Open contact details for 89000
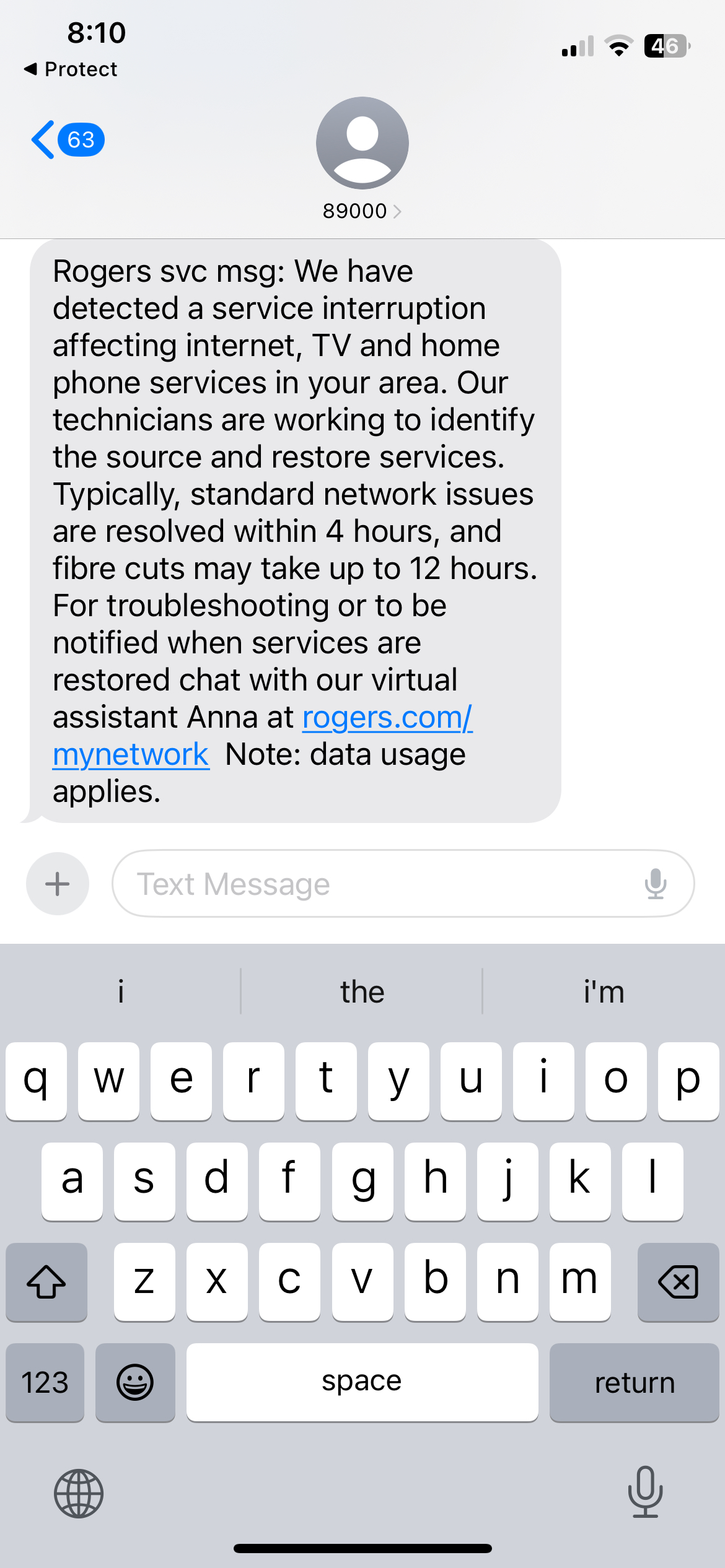The height and width of the screenshot is (1568, 725). [x=362, y=211]
